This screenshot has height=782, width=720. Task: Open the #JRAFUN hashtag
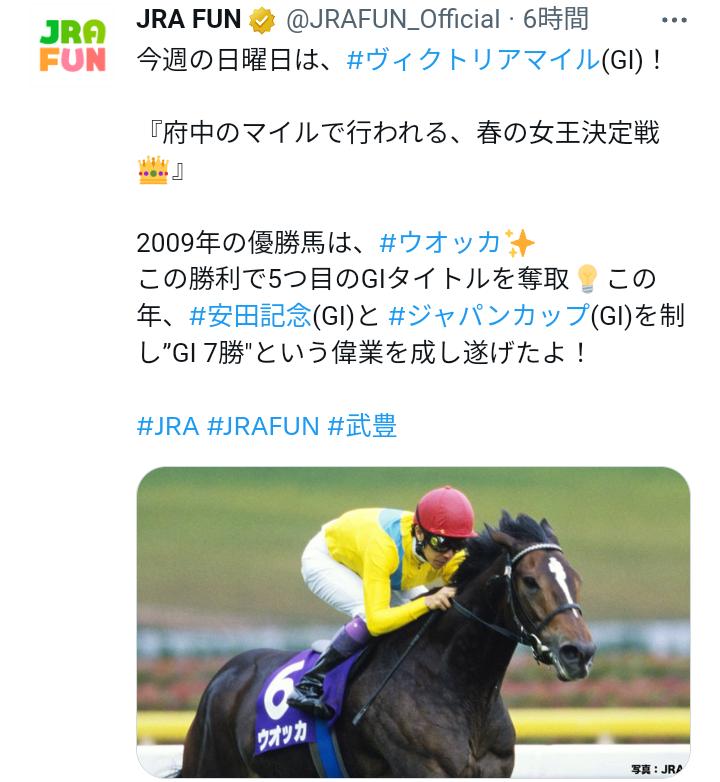pos(261,425)
